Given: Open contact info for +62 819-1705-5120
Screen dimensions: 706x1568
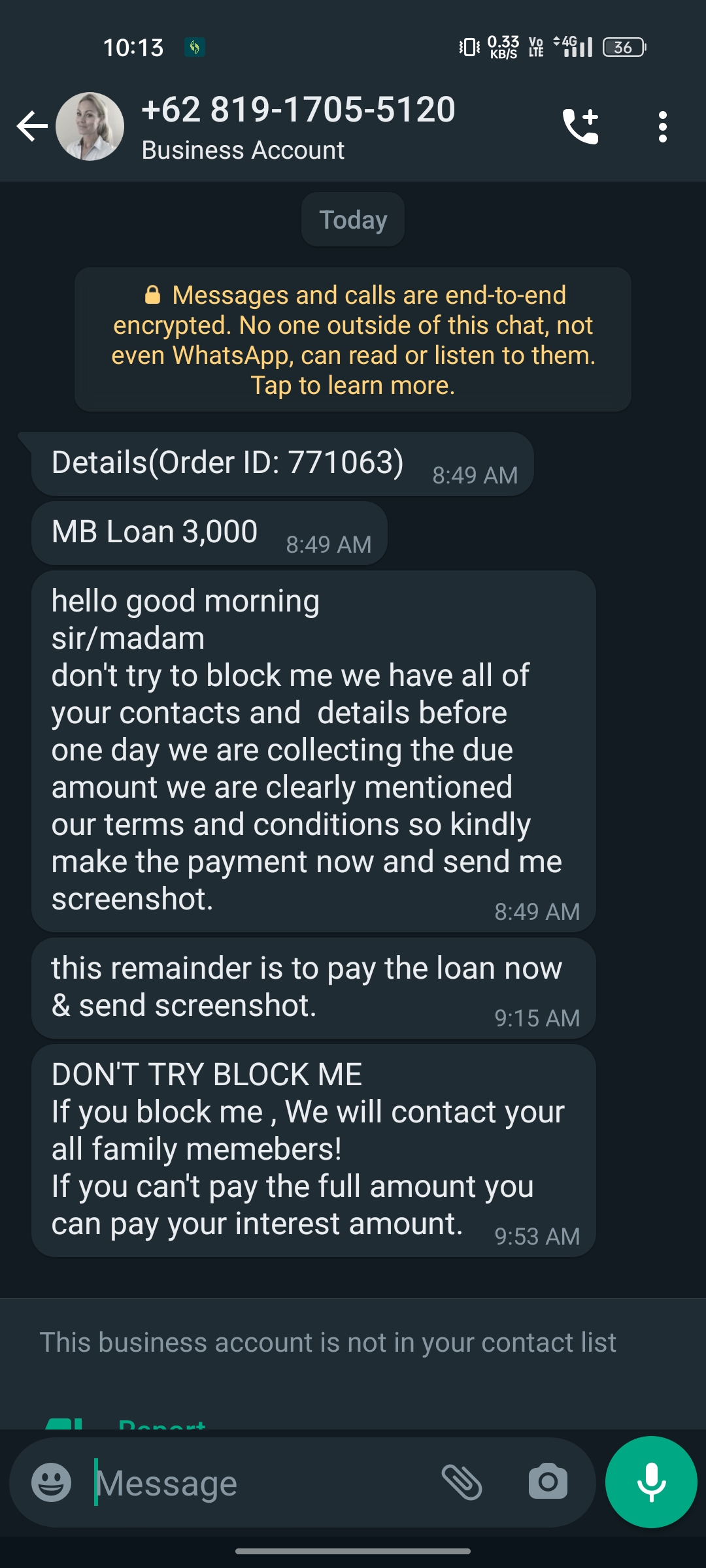Looking at the screenshot, I should pyautogui.click(x=298, y=126).
